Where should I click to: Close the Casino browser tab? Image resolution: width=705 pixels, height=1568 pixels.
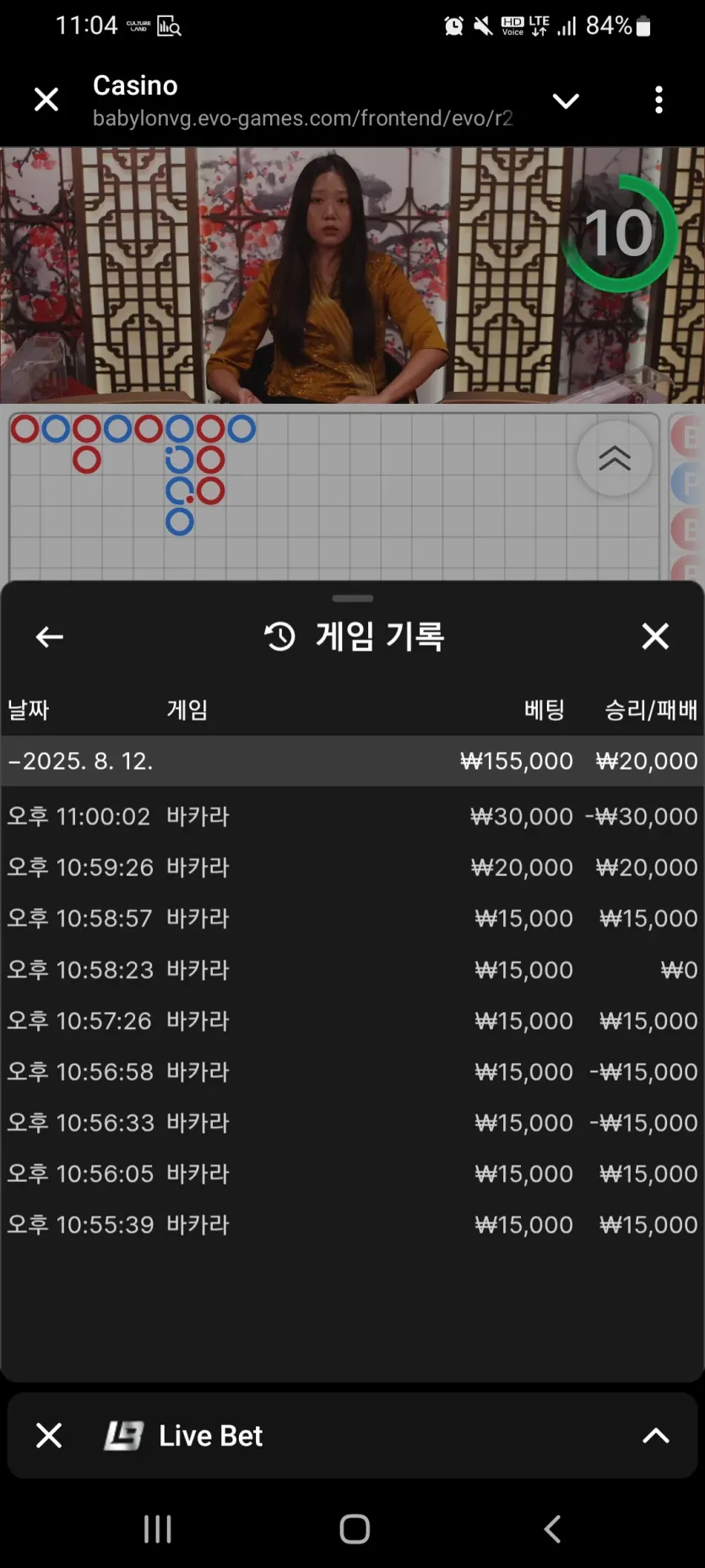click(x=46, y=100)
